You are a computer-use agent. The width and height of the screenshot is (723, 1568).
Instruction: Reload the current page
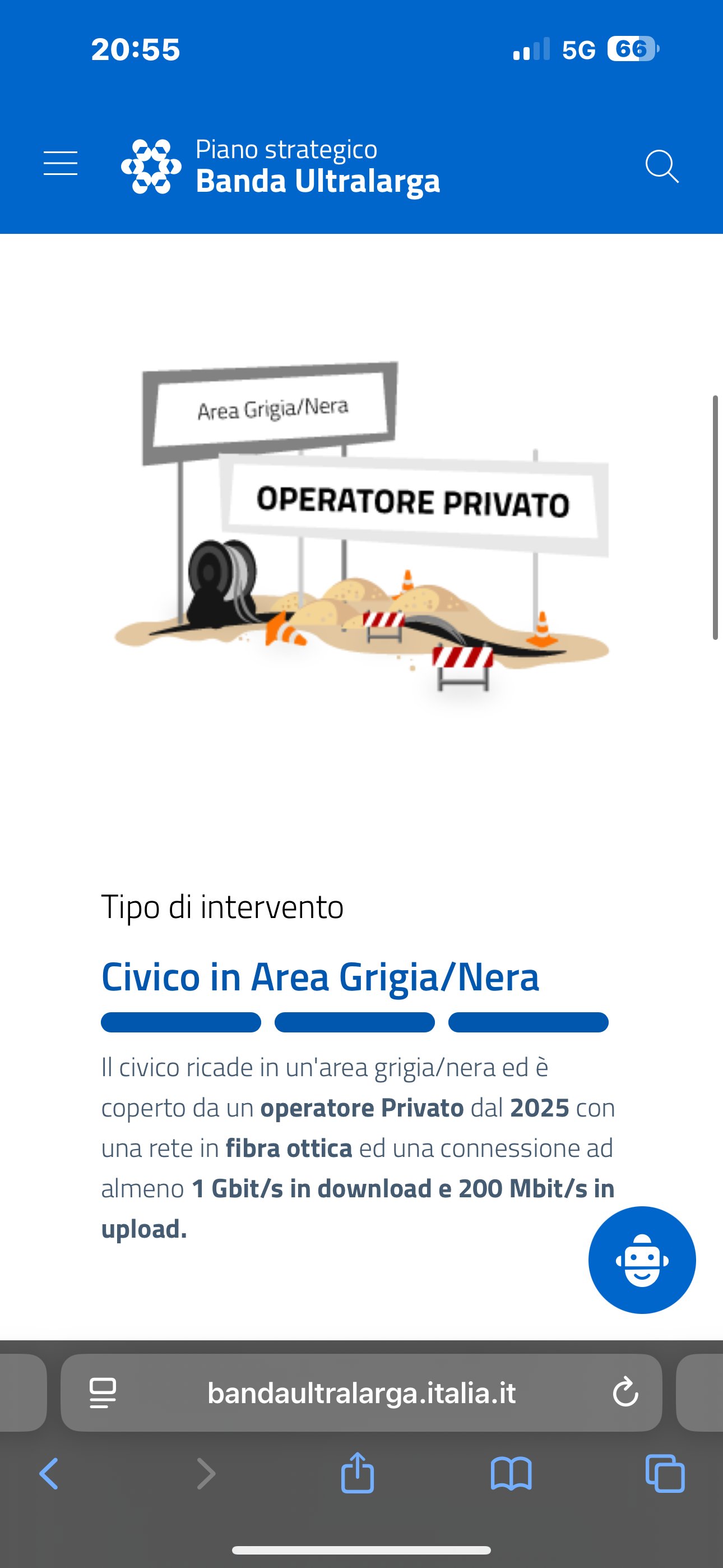pos(625,1392)
